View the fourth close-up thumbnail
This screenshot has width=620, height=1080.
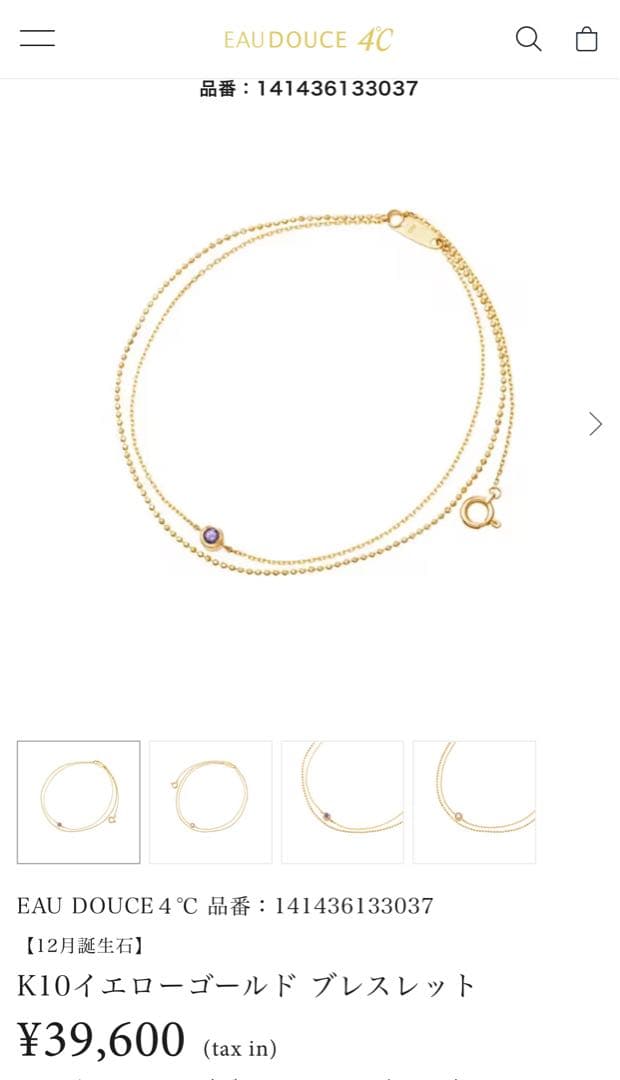(474, 802)
